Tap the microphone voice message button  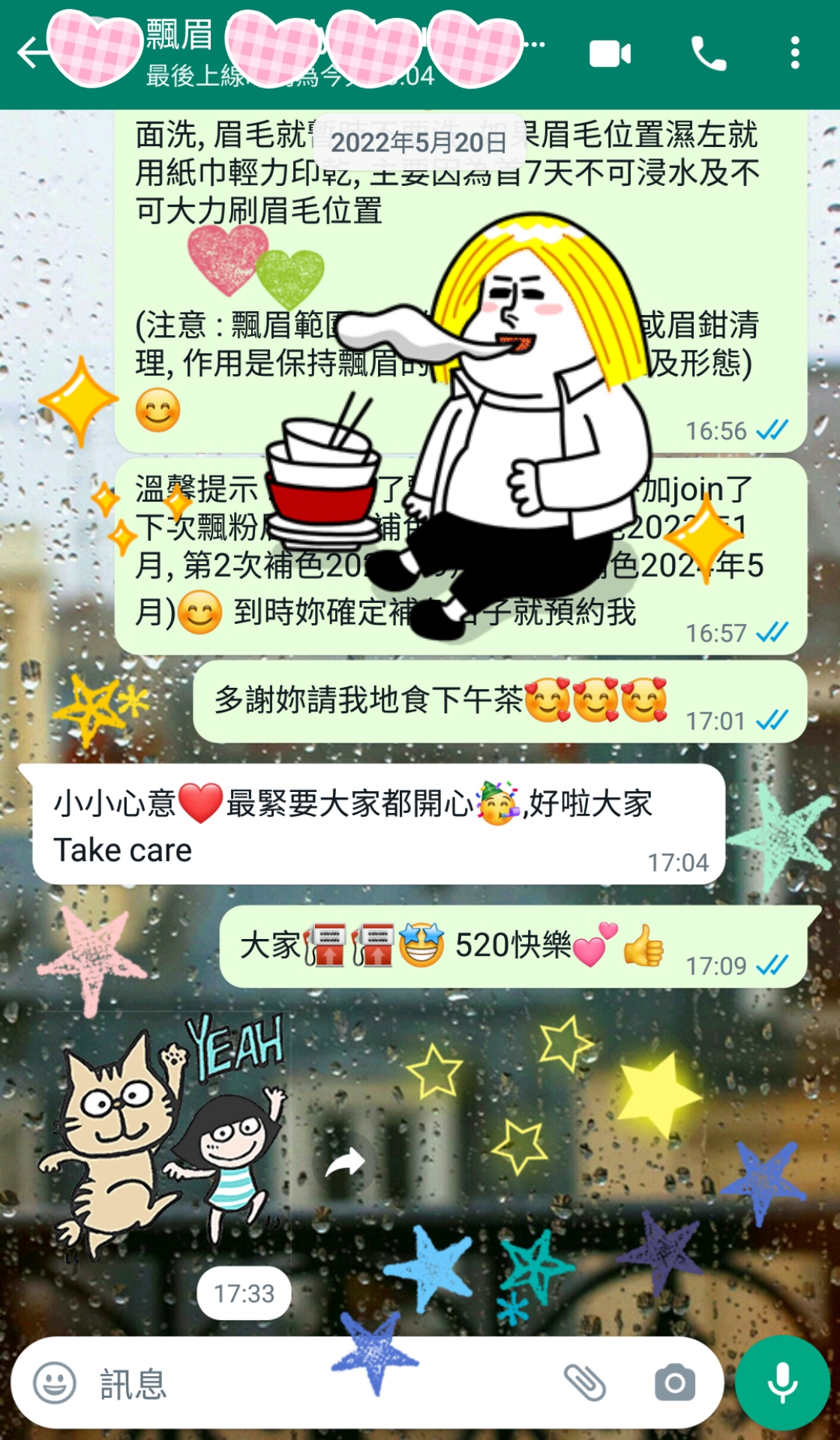tap(782, 1383)
